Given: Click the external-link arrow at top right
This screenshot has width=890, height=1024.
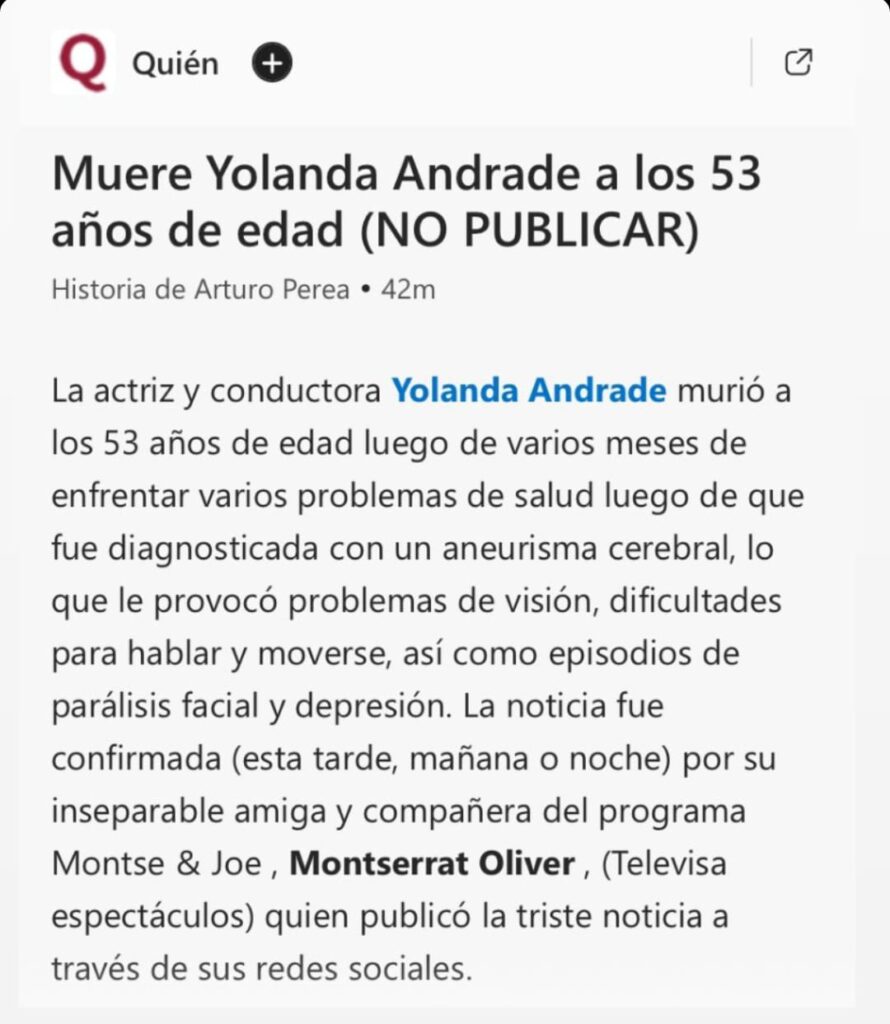Looking at the screenshot, I should click(x=797, y=62).
